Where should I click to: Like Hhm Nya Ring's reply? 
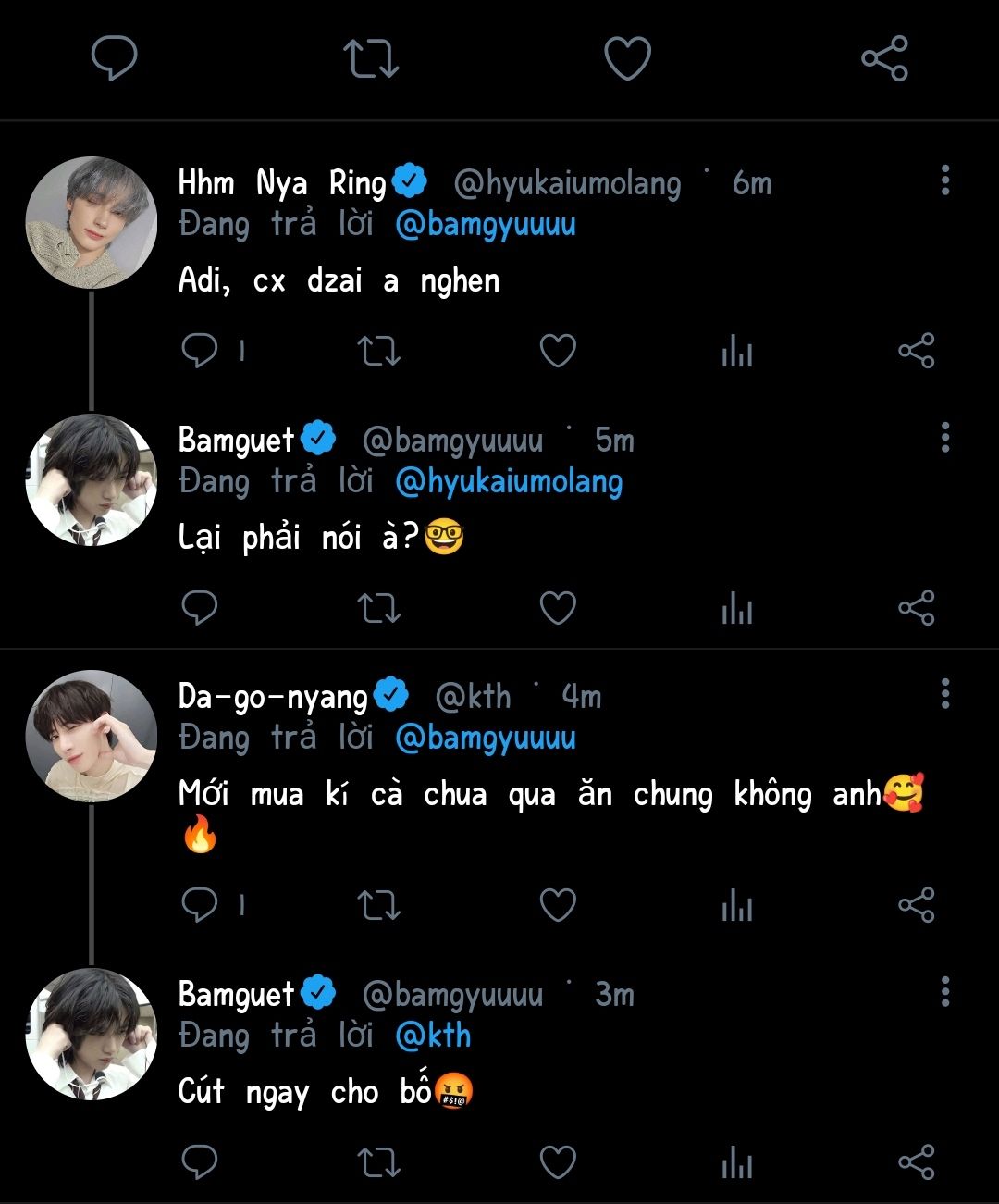point(558,352)
